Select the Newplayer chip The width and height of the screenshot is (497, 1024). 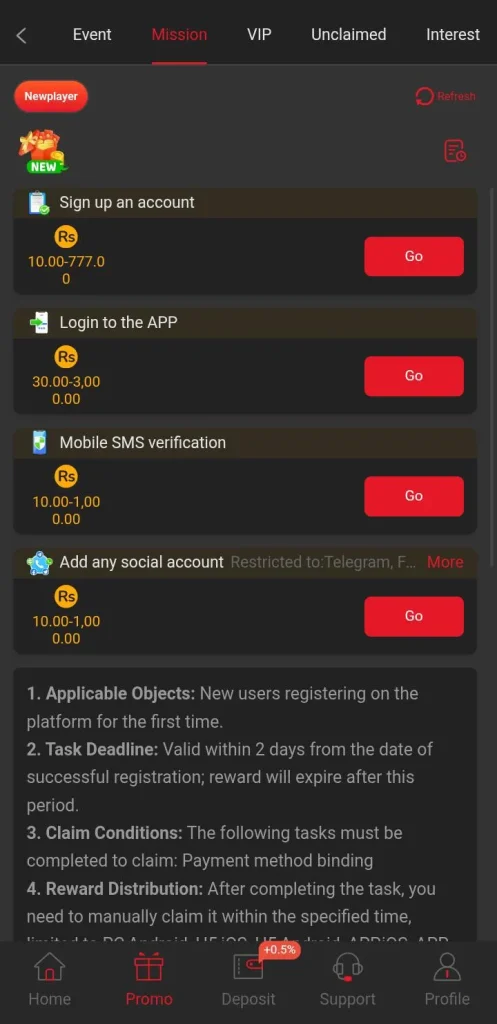tap(51, 97)
